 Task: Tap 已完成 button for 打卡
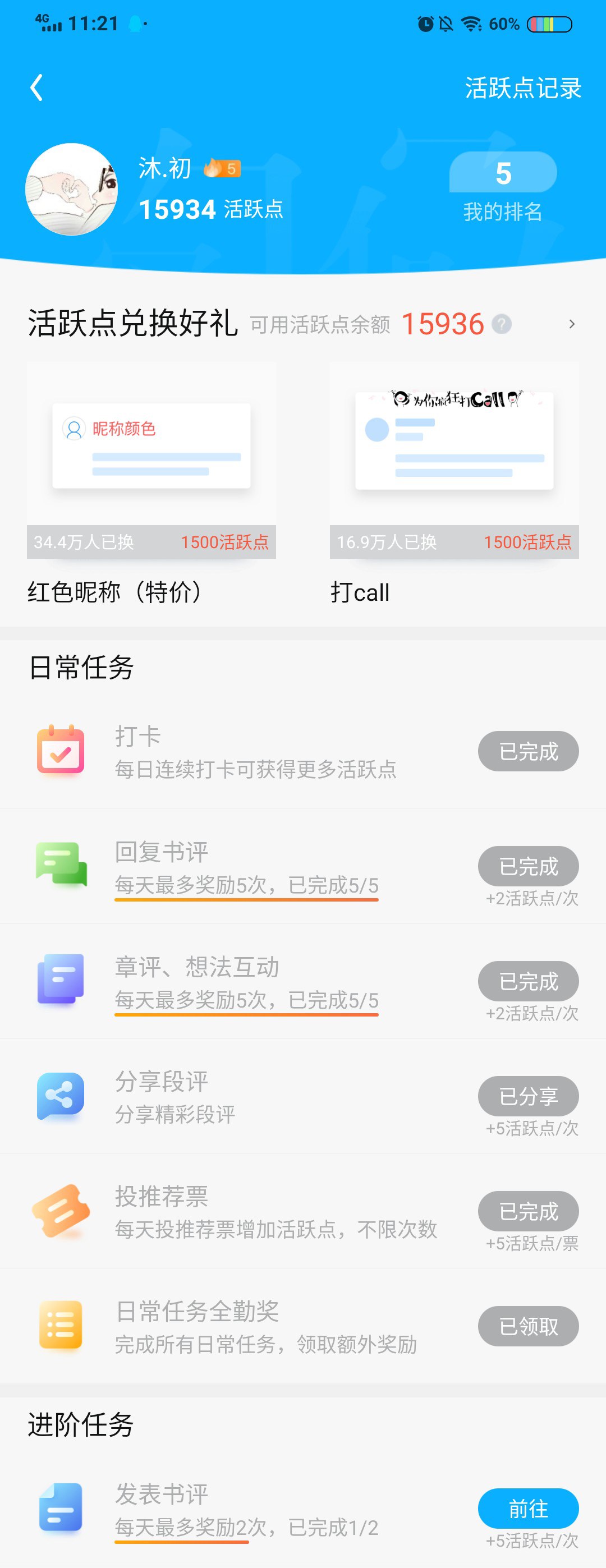[x=527, y=751]
